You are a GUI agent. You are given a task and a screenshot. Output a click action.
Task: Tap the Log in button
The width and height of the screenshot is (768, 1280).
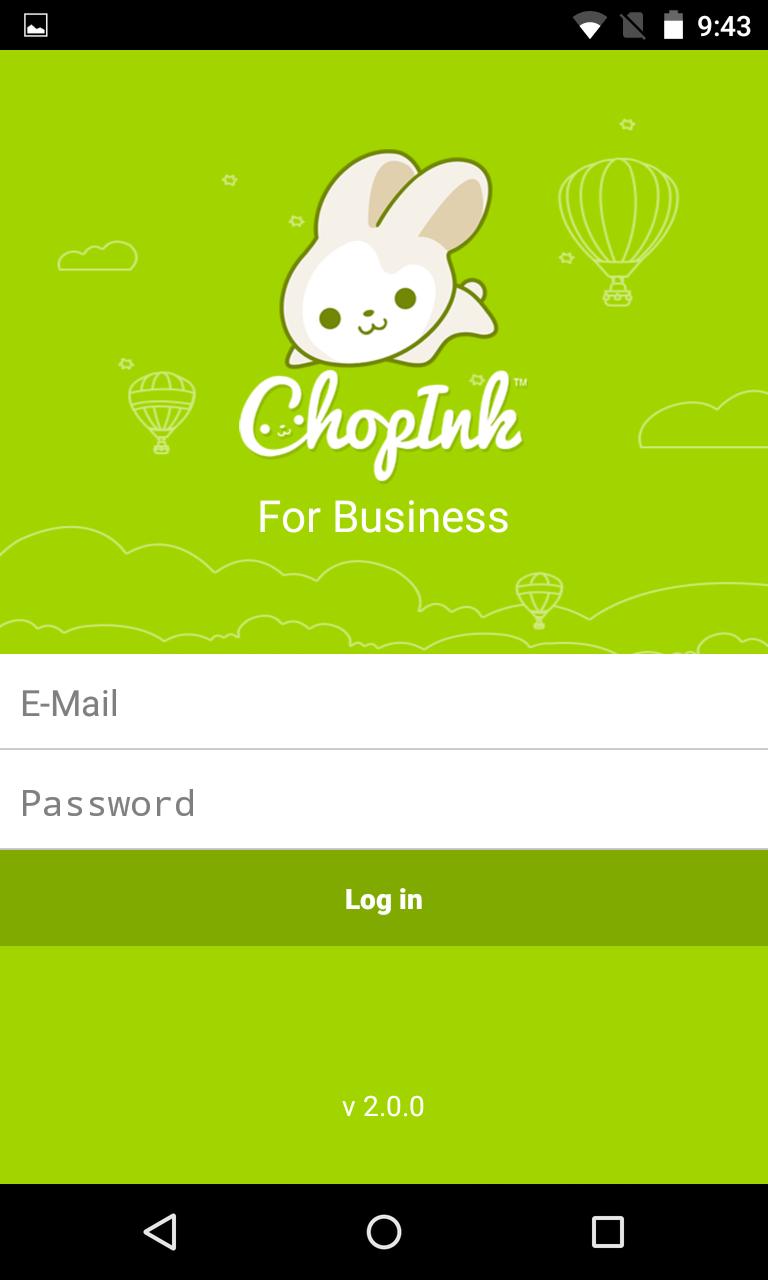coord(384,898)
